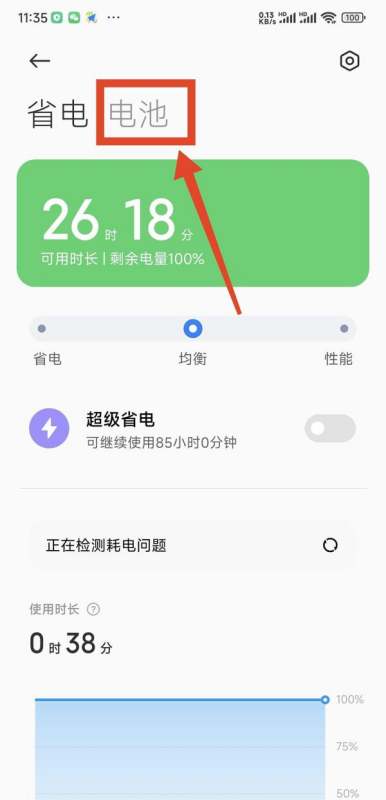
Task: Choose 省电 mode on the slider
Action: (x=42, y=329)
